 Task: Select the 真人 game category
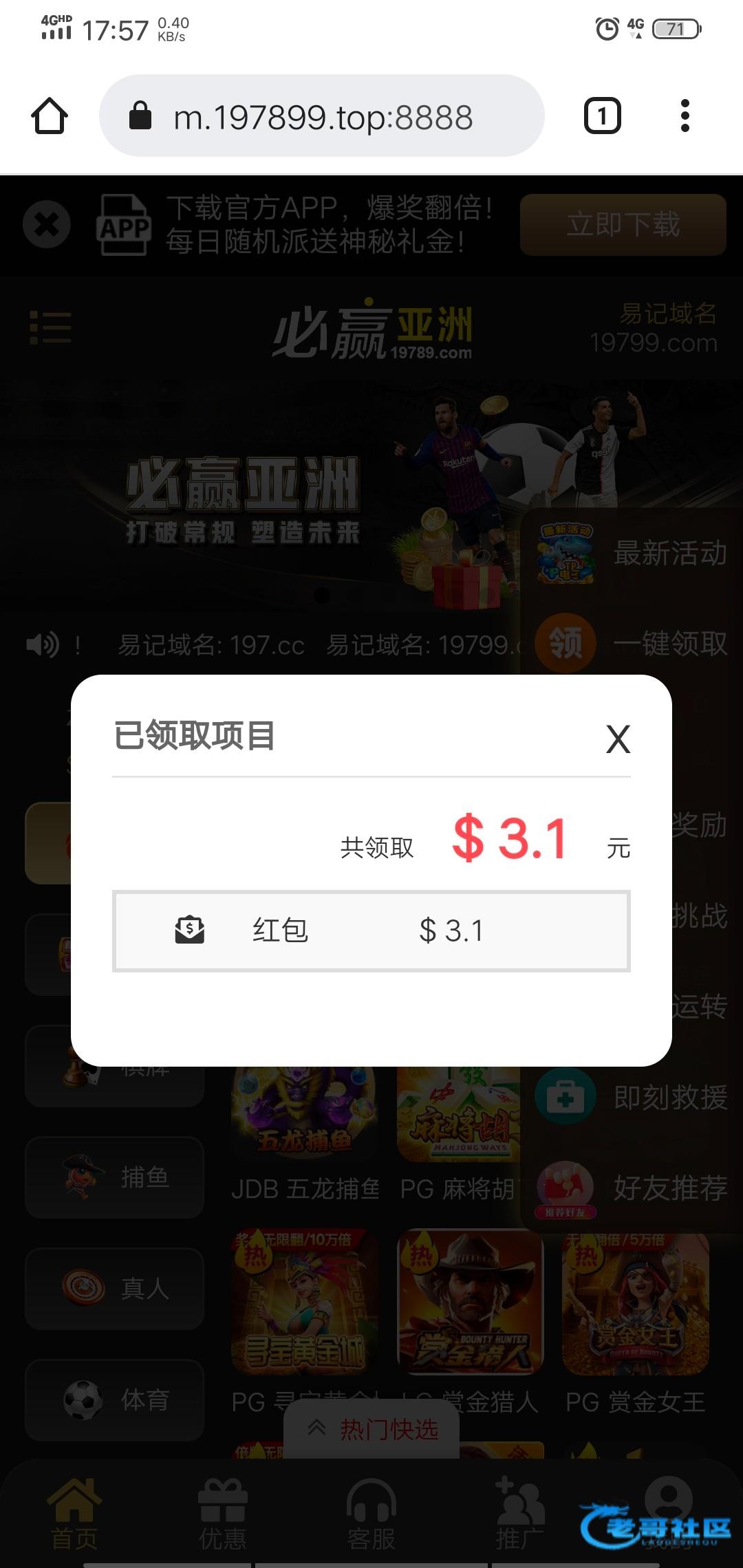(x=115, y=1288)
